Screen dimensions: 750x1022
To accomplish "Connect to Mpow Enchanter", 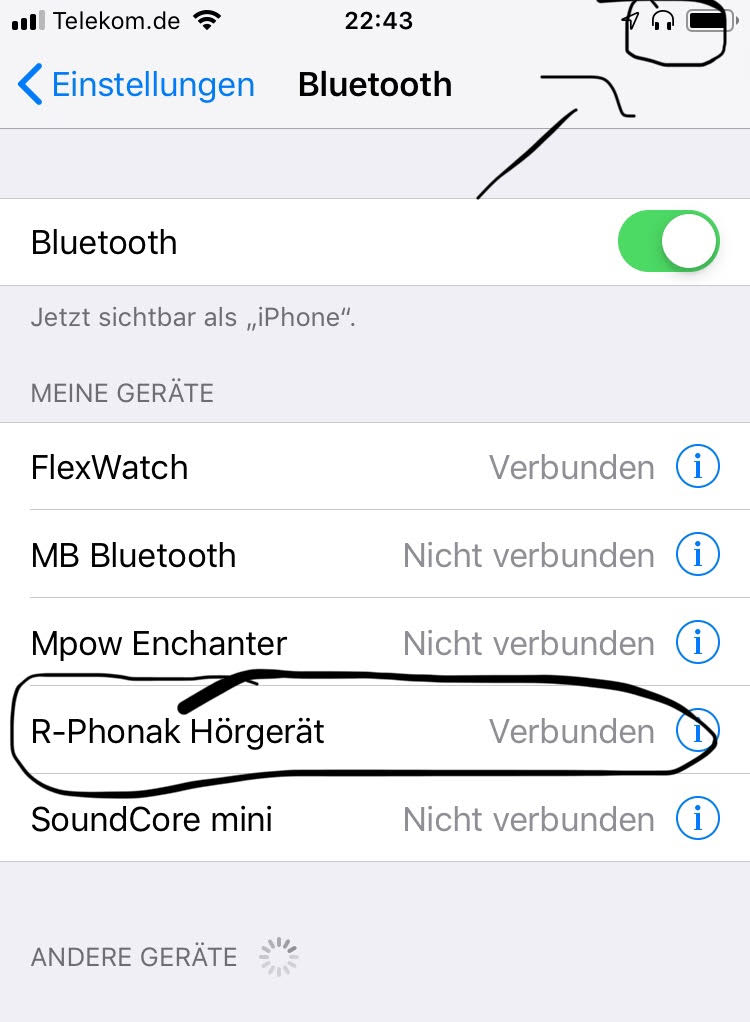I will 300,643.
